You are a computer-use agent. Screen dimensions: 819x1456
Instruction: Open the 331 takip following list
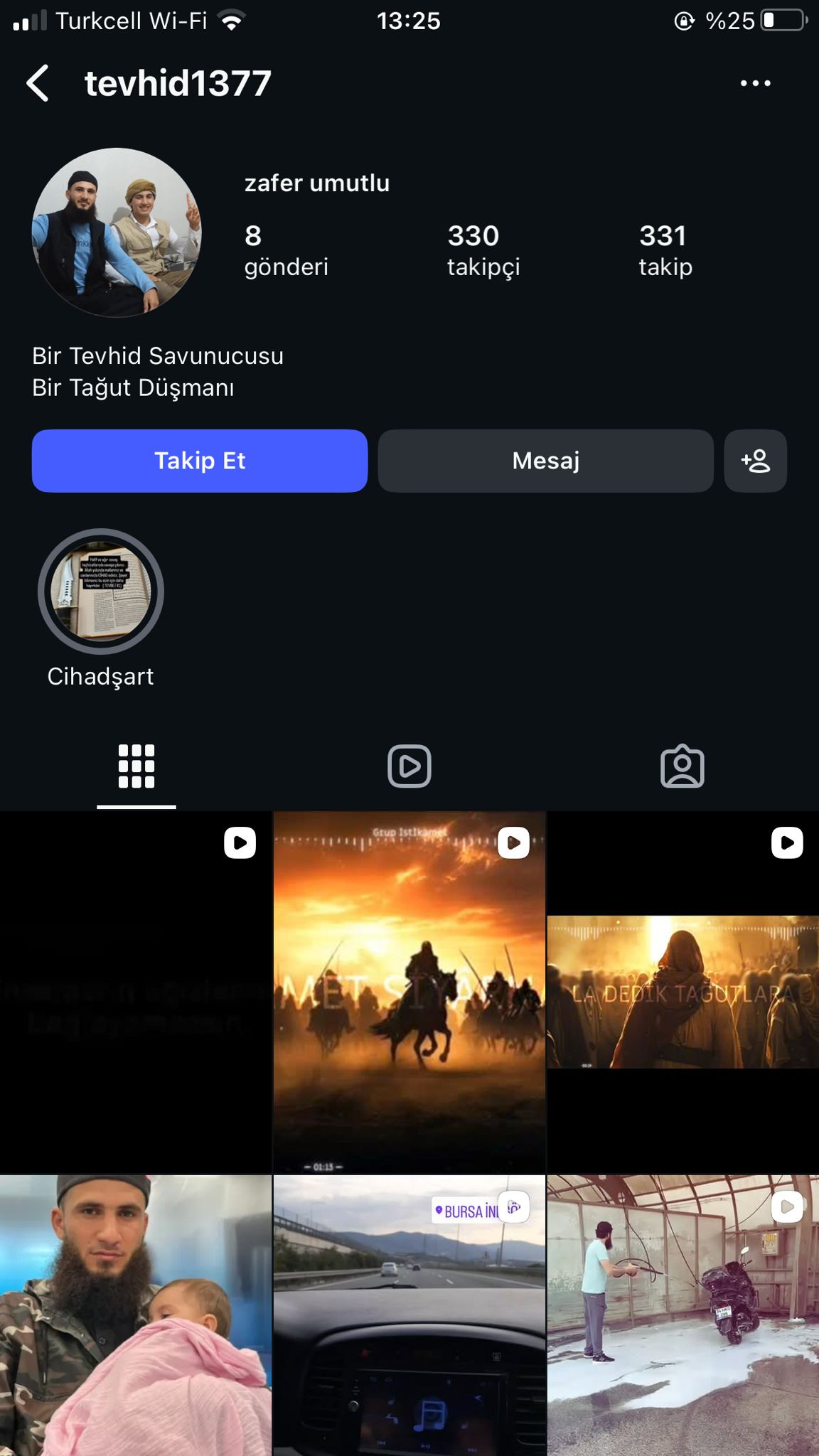point(665,250)
